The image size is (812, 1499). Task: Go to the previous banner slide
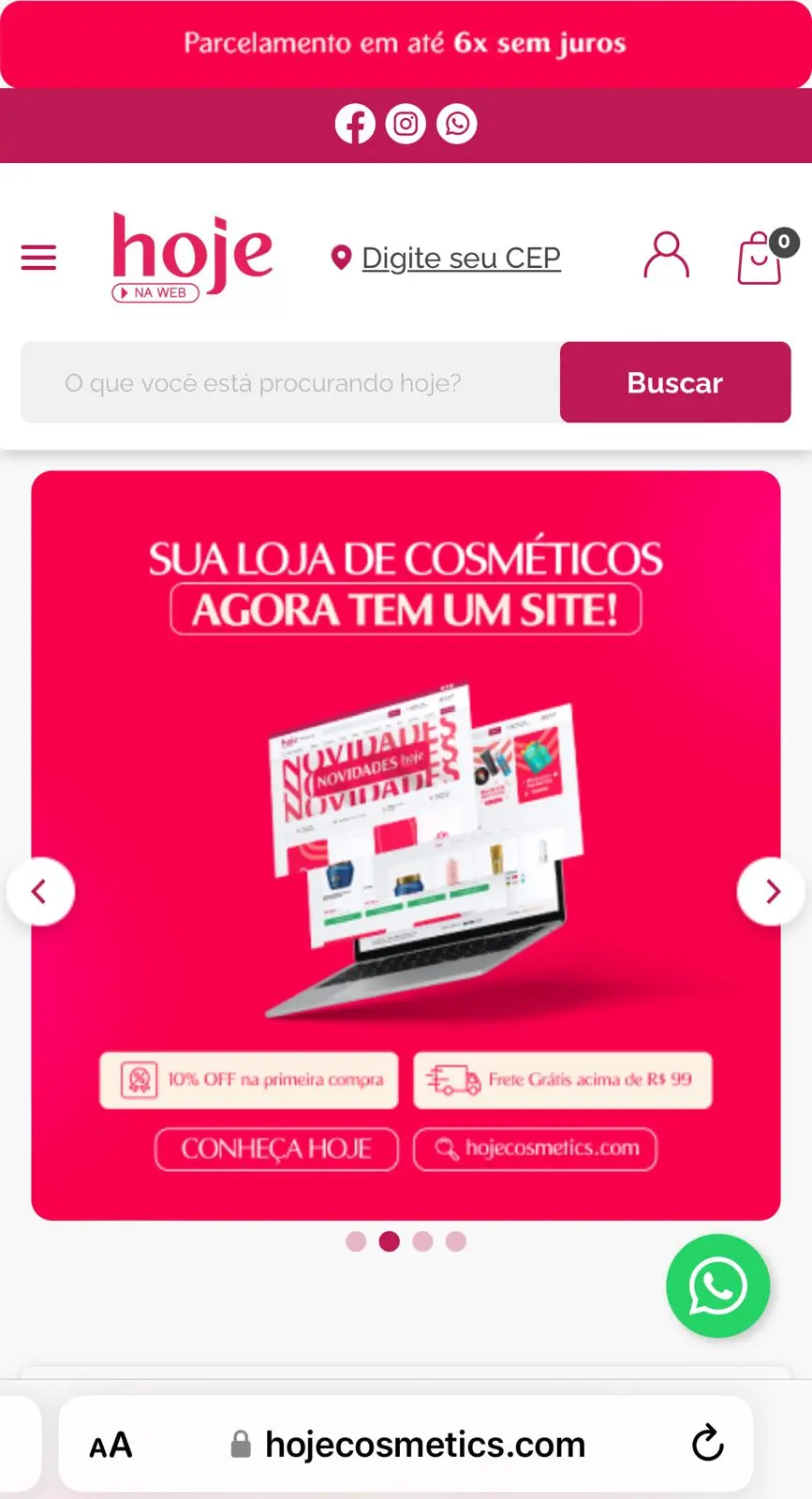(40, 891)
